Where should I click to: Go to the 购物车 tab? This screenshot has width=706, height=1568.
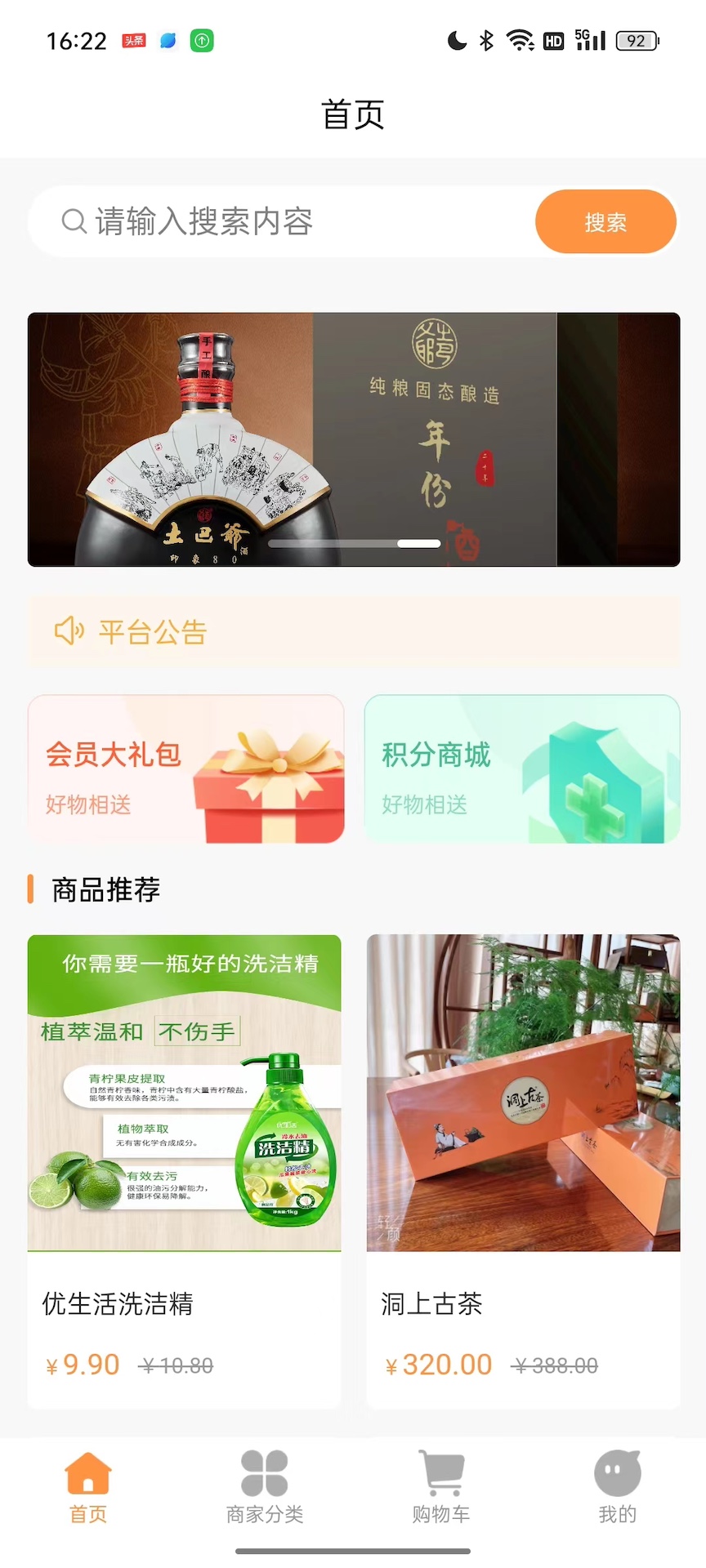pos(441,1488)
